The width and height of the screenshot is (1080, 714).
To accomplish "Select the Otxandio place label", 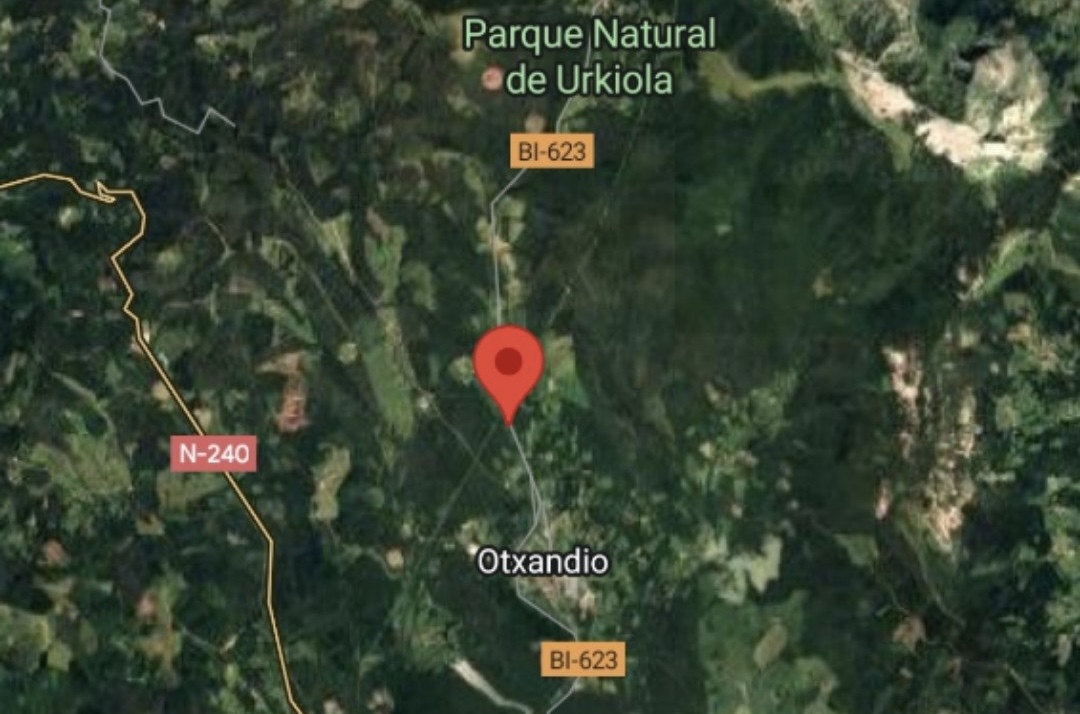I will pos(542,563).
